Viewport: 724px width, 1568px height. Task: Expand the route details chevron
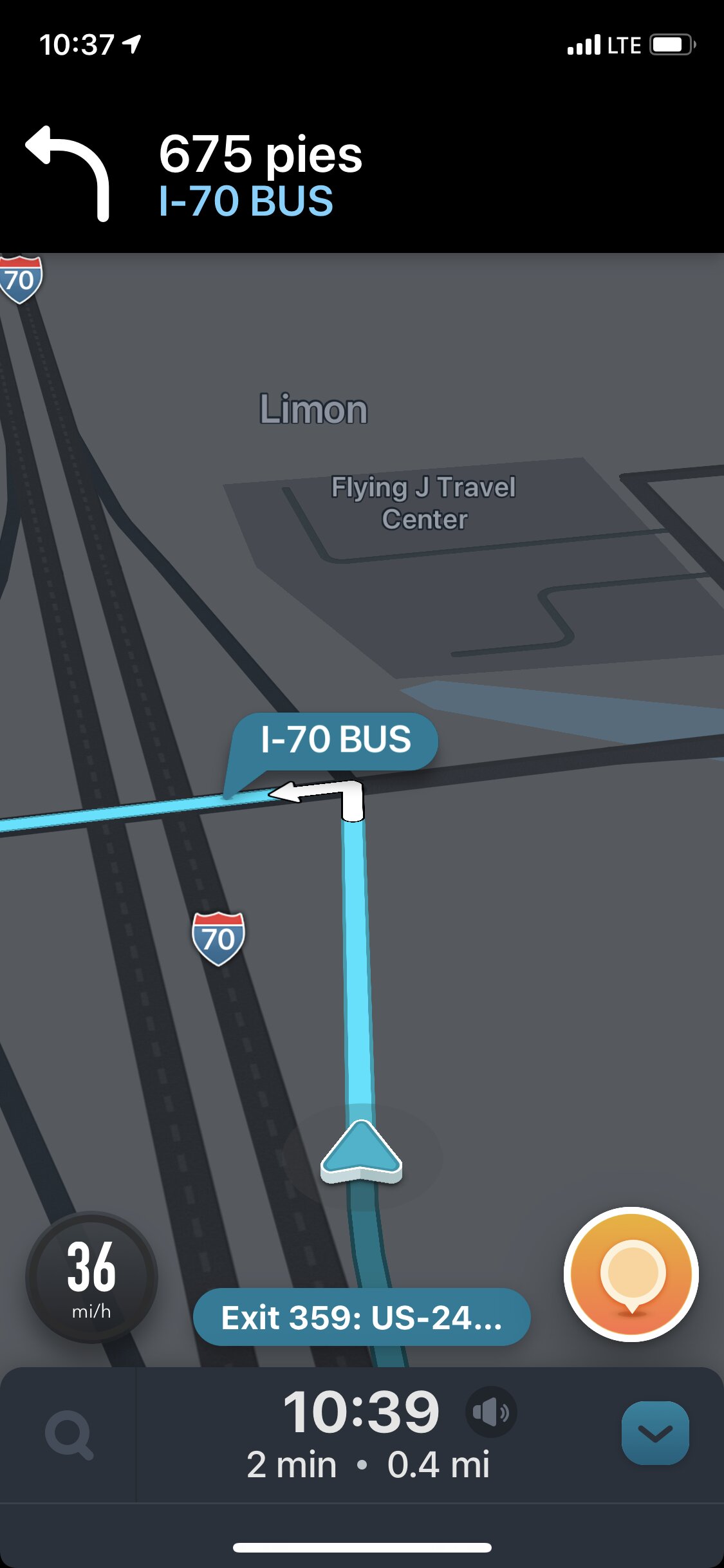click(x=654, y=1433)
